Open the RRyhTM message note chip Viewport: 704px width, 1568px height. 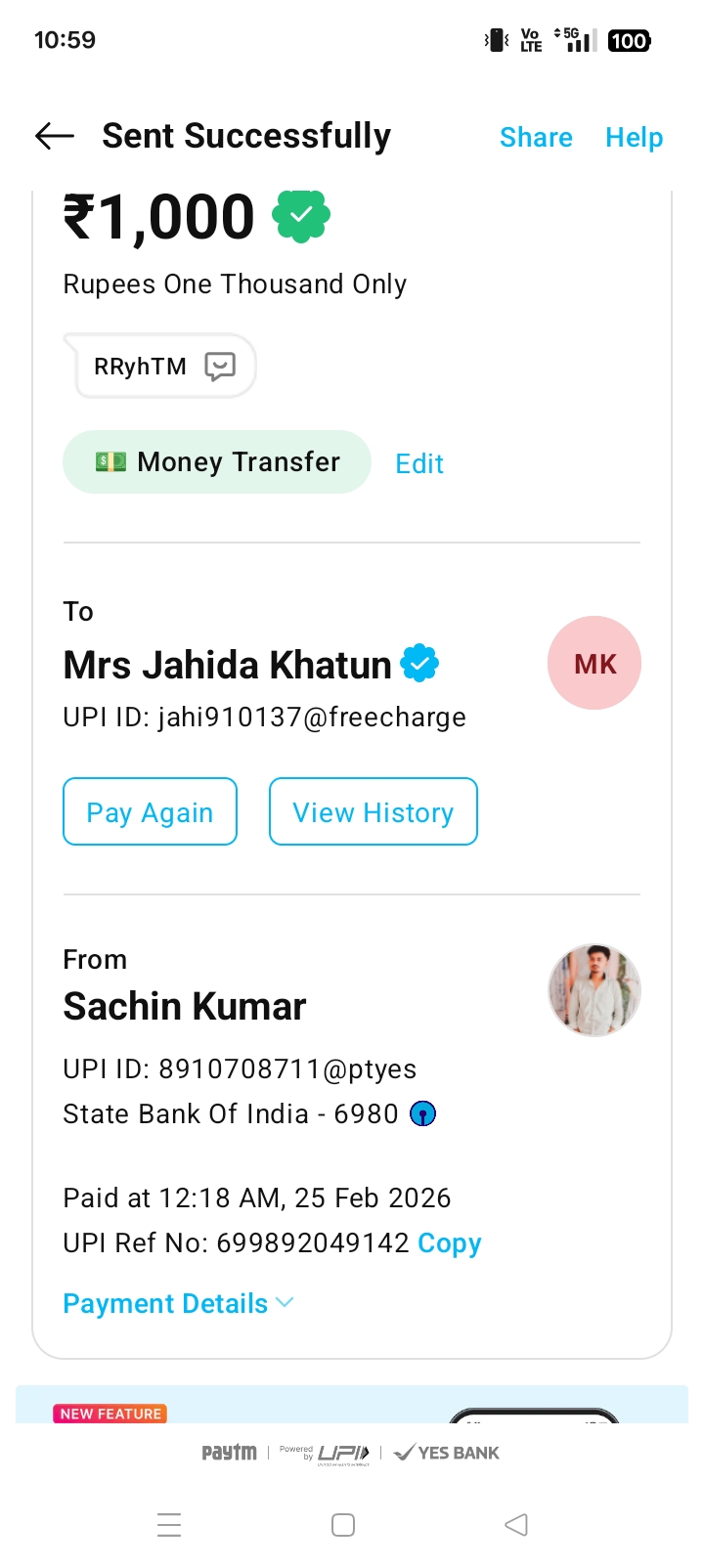[164, 367]
